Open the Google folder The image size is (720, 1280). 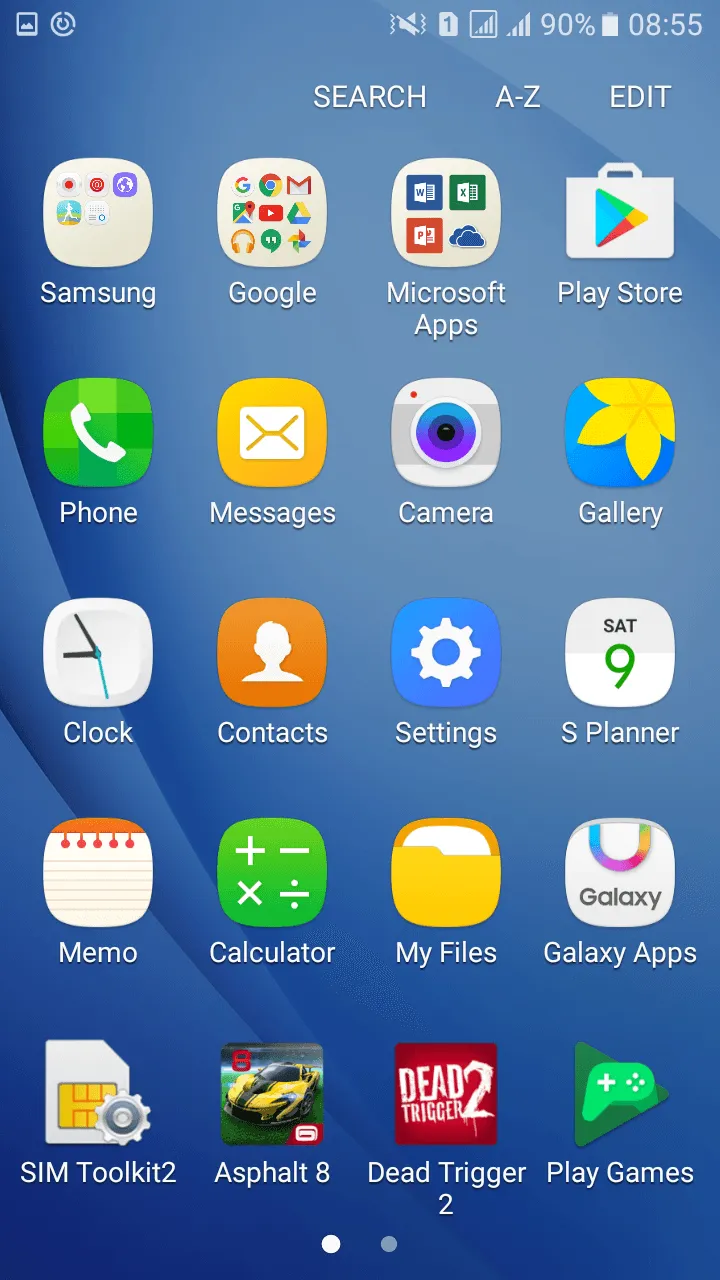click(272, 213)
